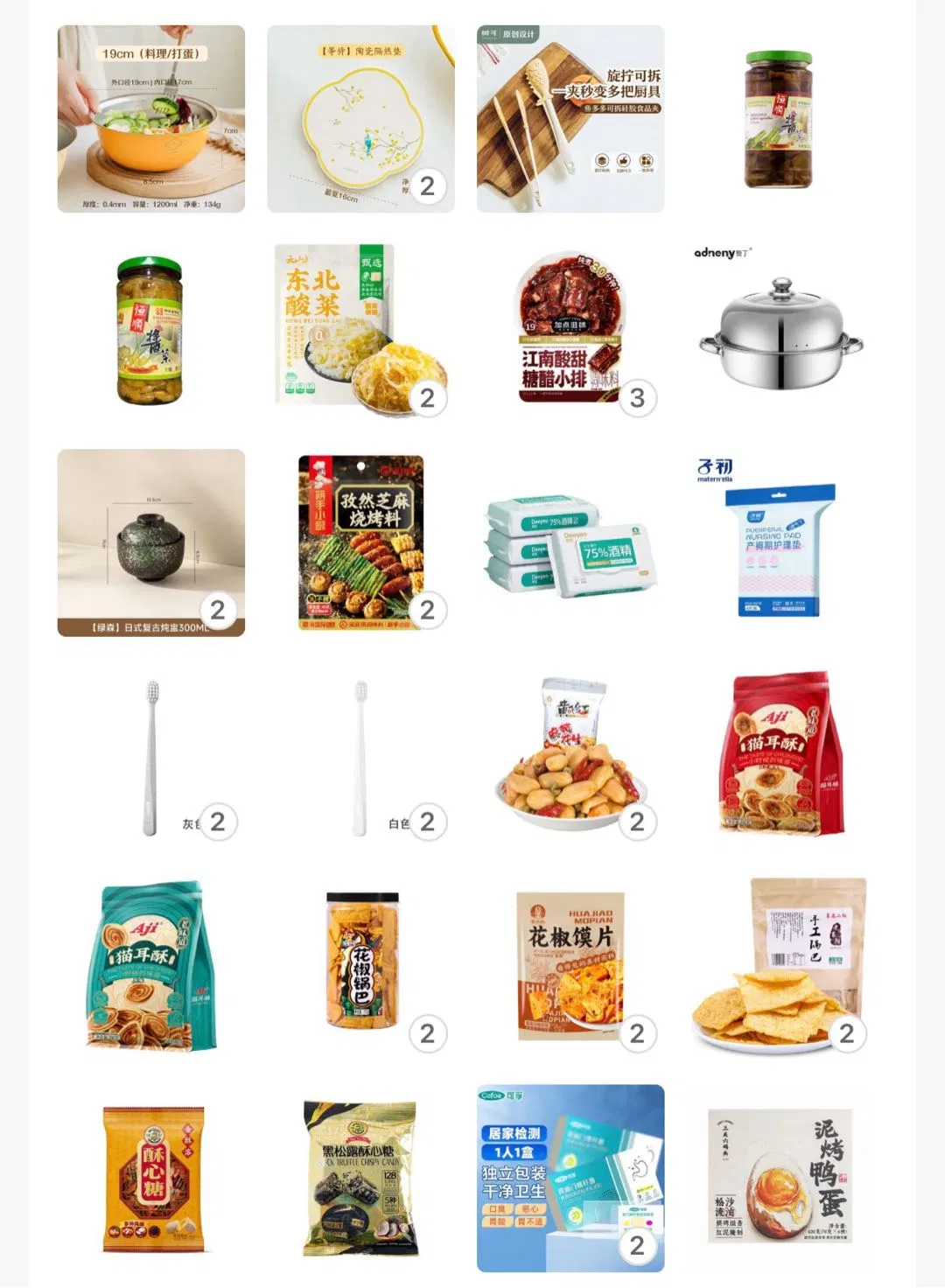This screenshot has width=945, height=1288.
Task: Select the 孜然芝麻烧烤料 product
Action: (x=360, y=542)
